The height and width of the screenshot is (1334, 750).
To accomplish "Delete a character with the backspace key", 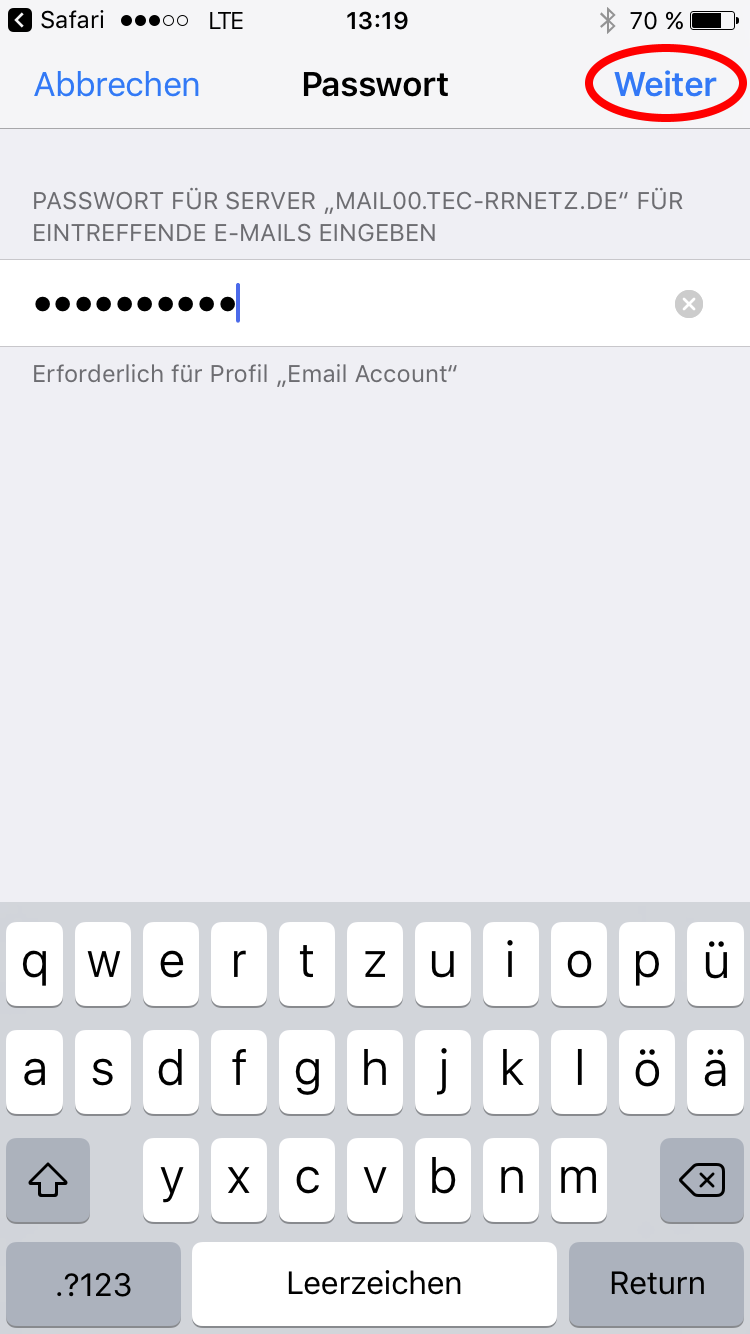I will point(701,1181).
